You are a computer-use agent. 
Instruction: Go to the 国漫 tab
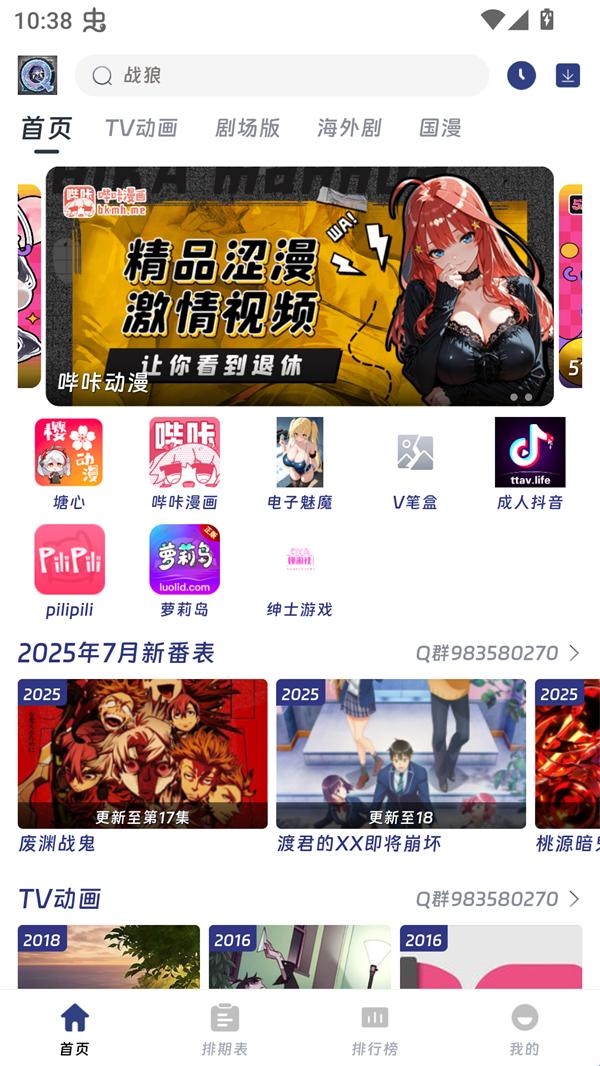point(440,128)
